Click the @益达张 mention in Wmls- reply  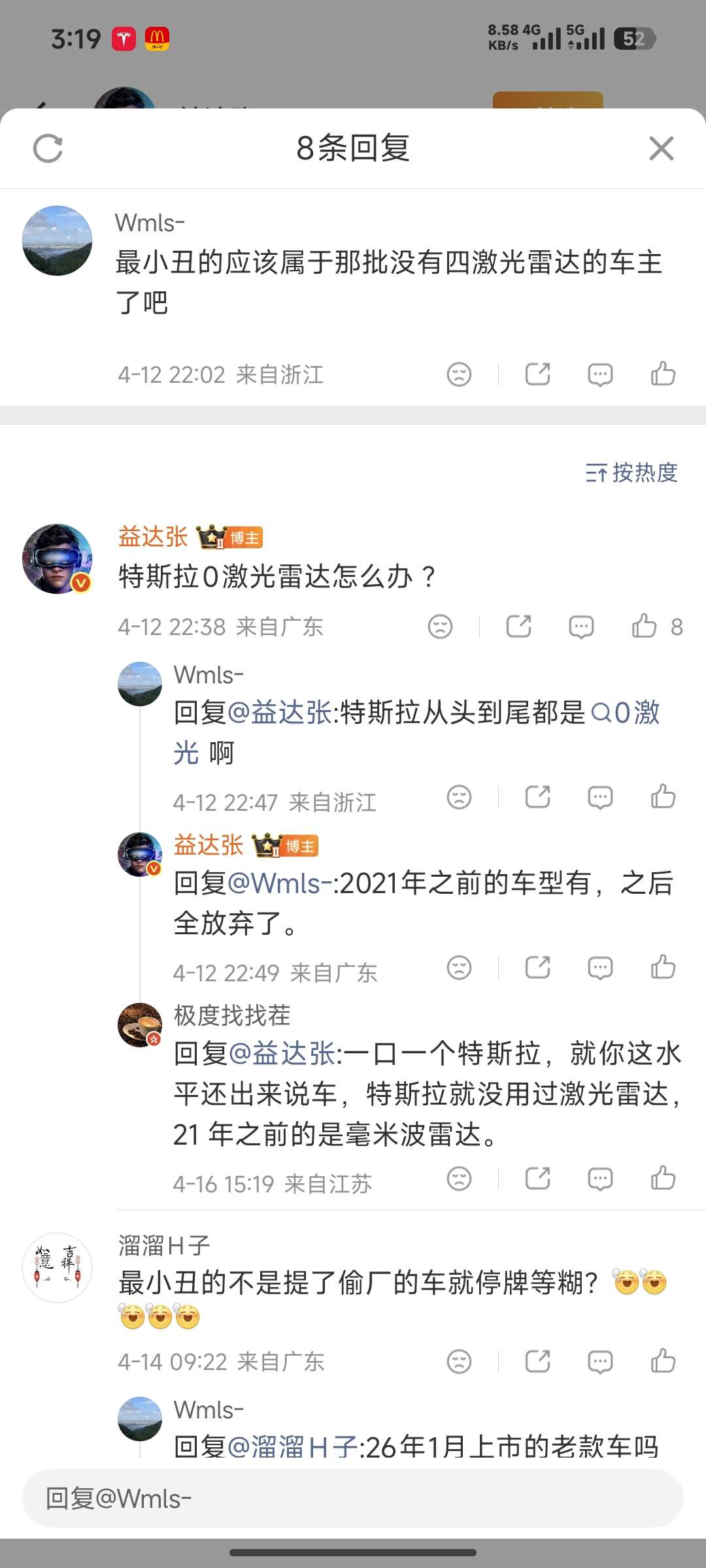281,714
